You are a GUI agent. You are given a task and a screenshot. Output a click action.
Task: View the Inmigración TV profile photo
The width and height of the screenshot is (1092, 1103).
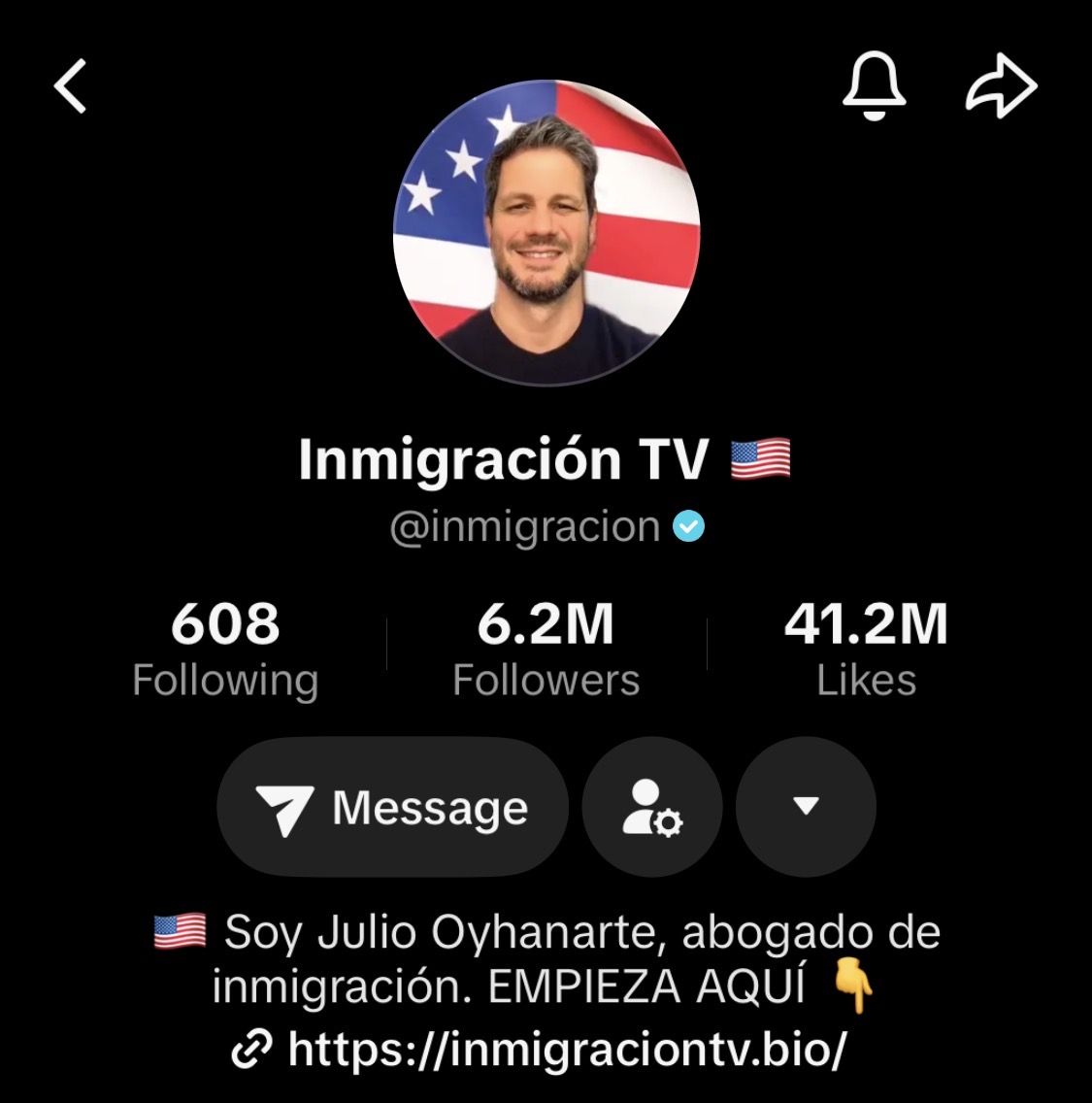click(546, 233)
